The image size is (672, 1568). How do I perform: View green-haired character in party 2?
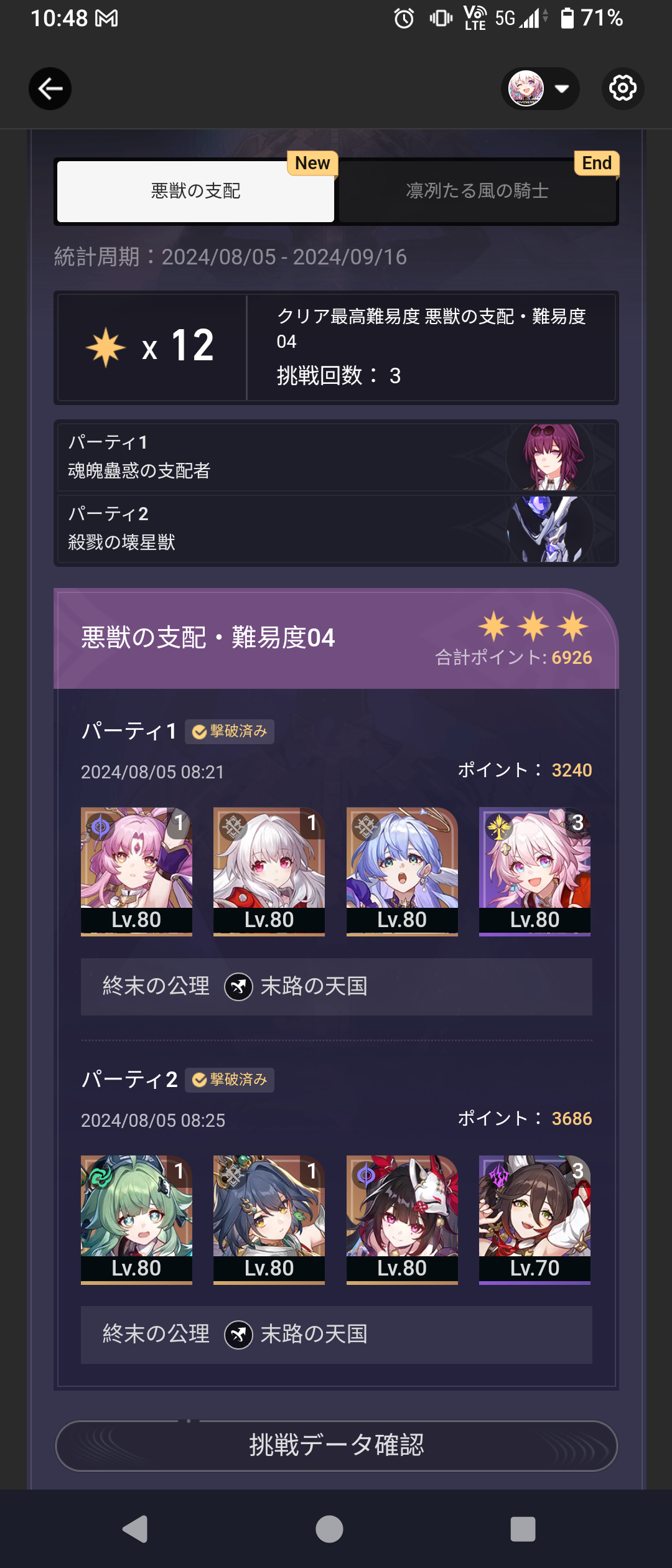coord(136,1219)
